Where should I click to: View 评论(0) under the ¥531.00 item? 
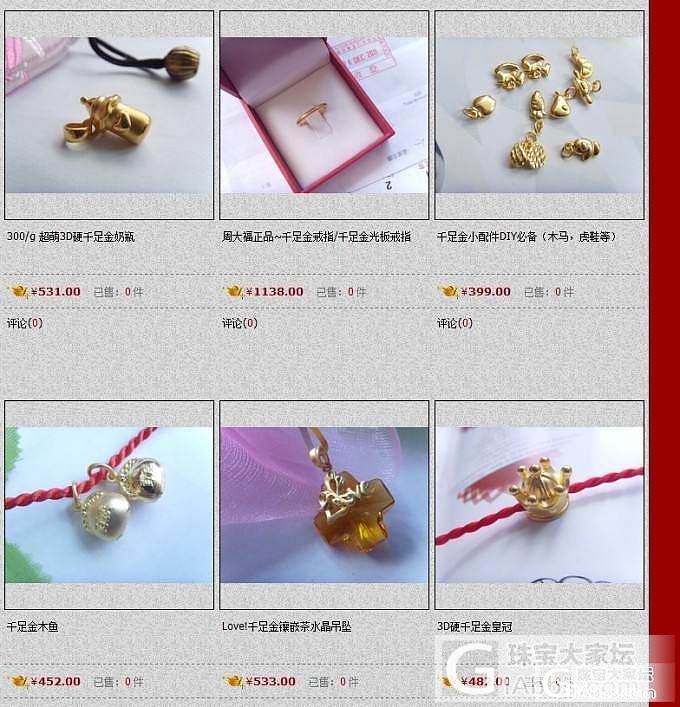click(x=24, y=323)
